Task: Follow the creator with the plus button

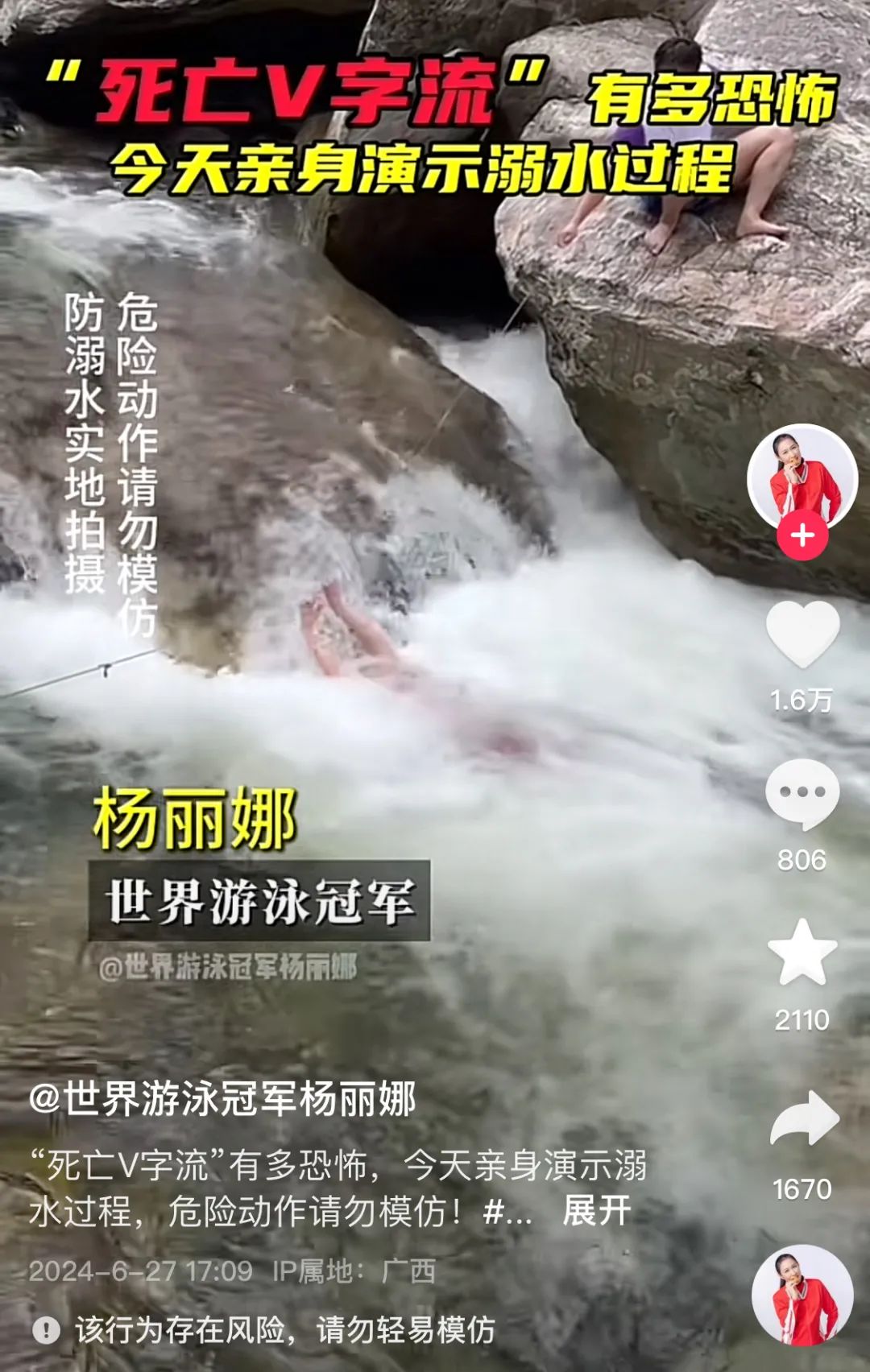Action: tap(802, 535)
